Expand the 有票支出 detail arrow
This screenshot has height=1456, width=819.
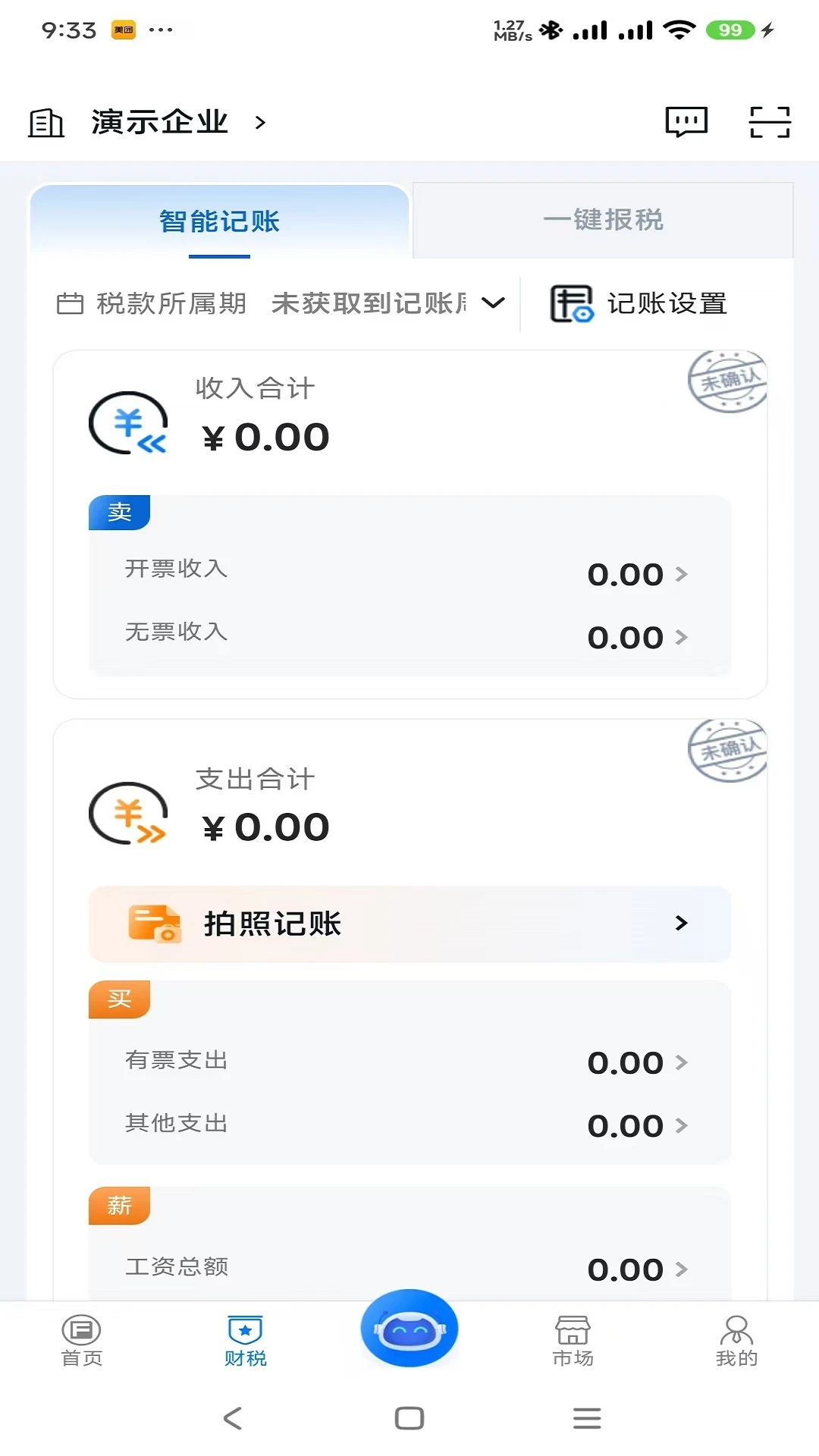tap(681, 1062)
